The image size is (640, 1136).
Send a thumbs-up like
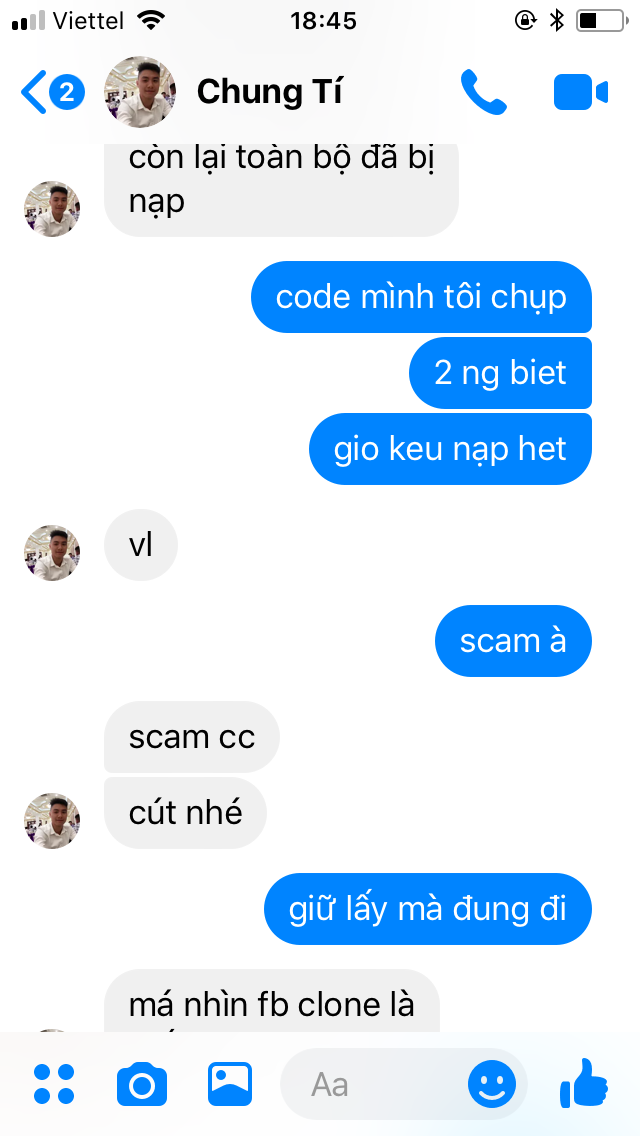(584, 1082)
